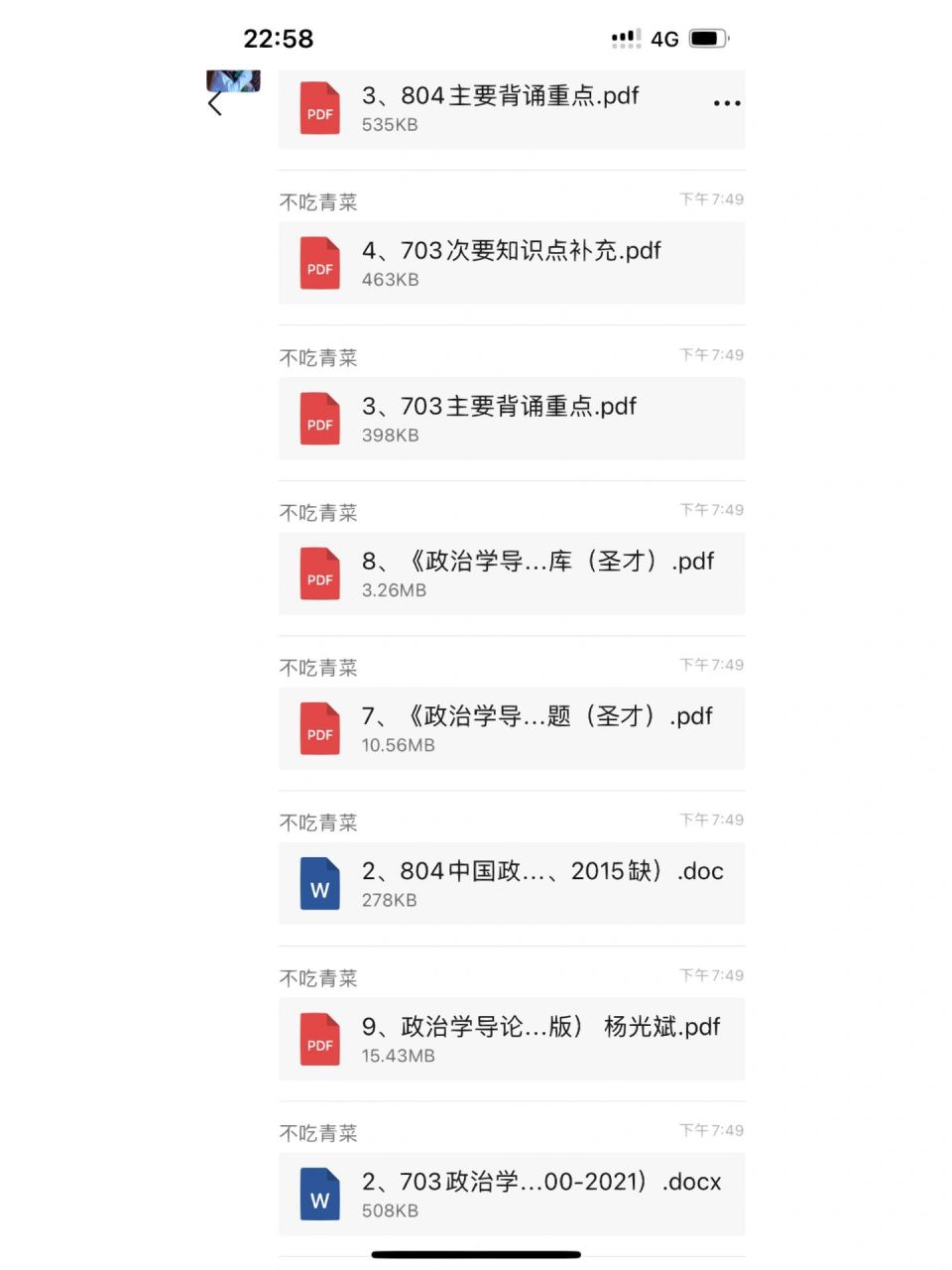Tap the PDF icon on the 杨光斌 politics textbook
The height and width of the screenshot is (1270, 952).
pos(318,1039)
